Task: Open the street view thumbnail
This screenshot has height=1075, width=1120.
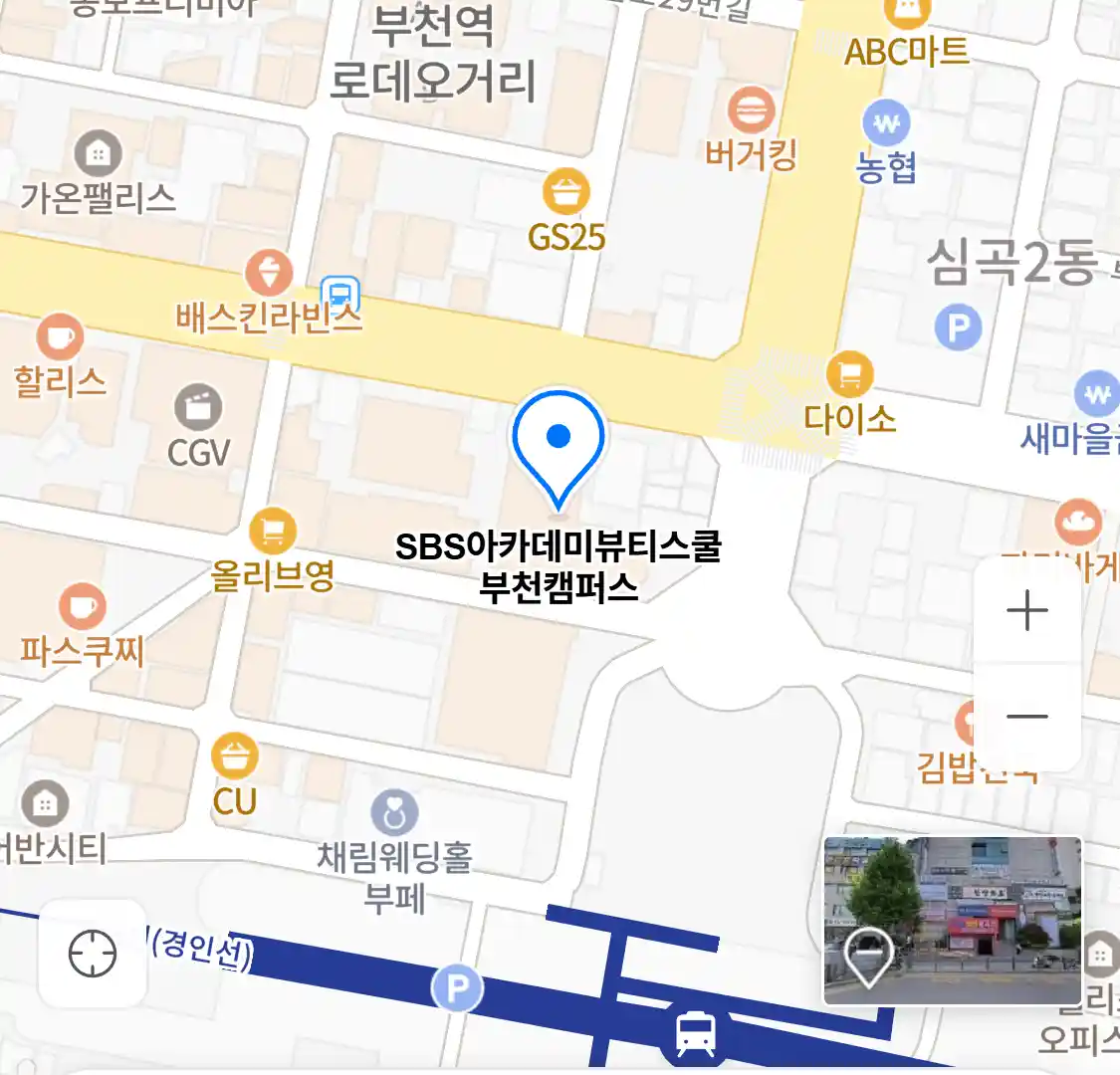Action: click(952, 921)
